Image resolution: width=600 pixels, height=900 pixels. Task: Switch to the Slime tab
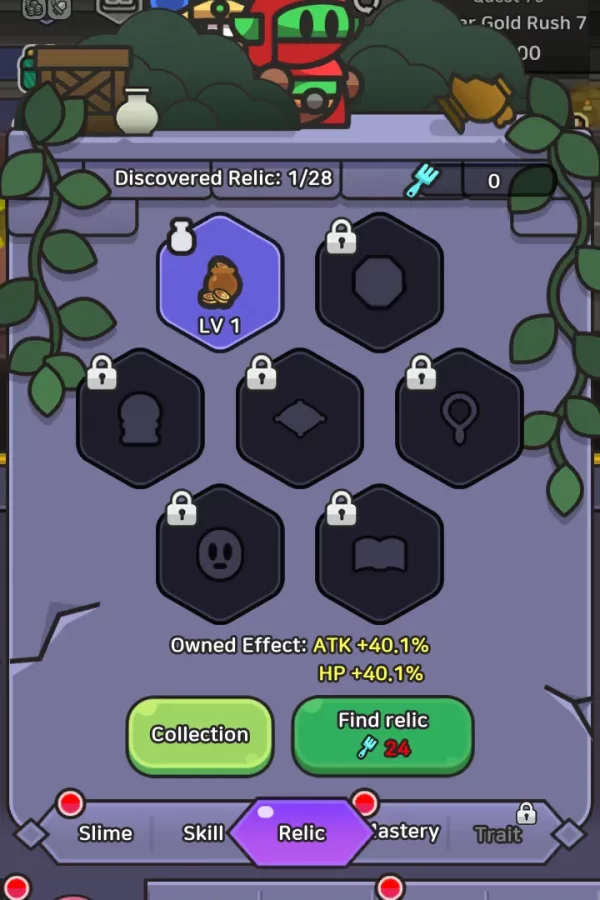[105, 833]
